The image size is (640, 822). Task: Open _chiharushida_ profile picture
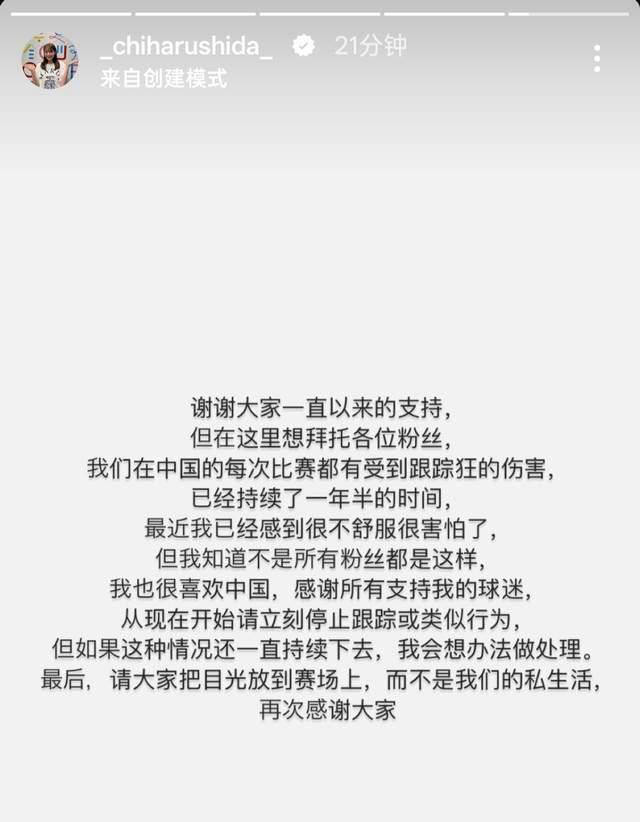50,61
